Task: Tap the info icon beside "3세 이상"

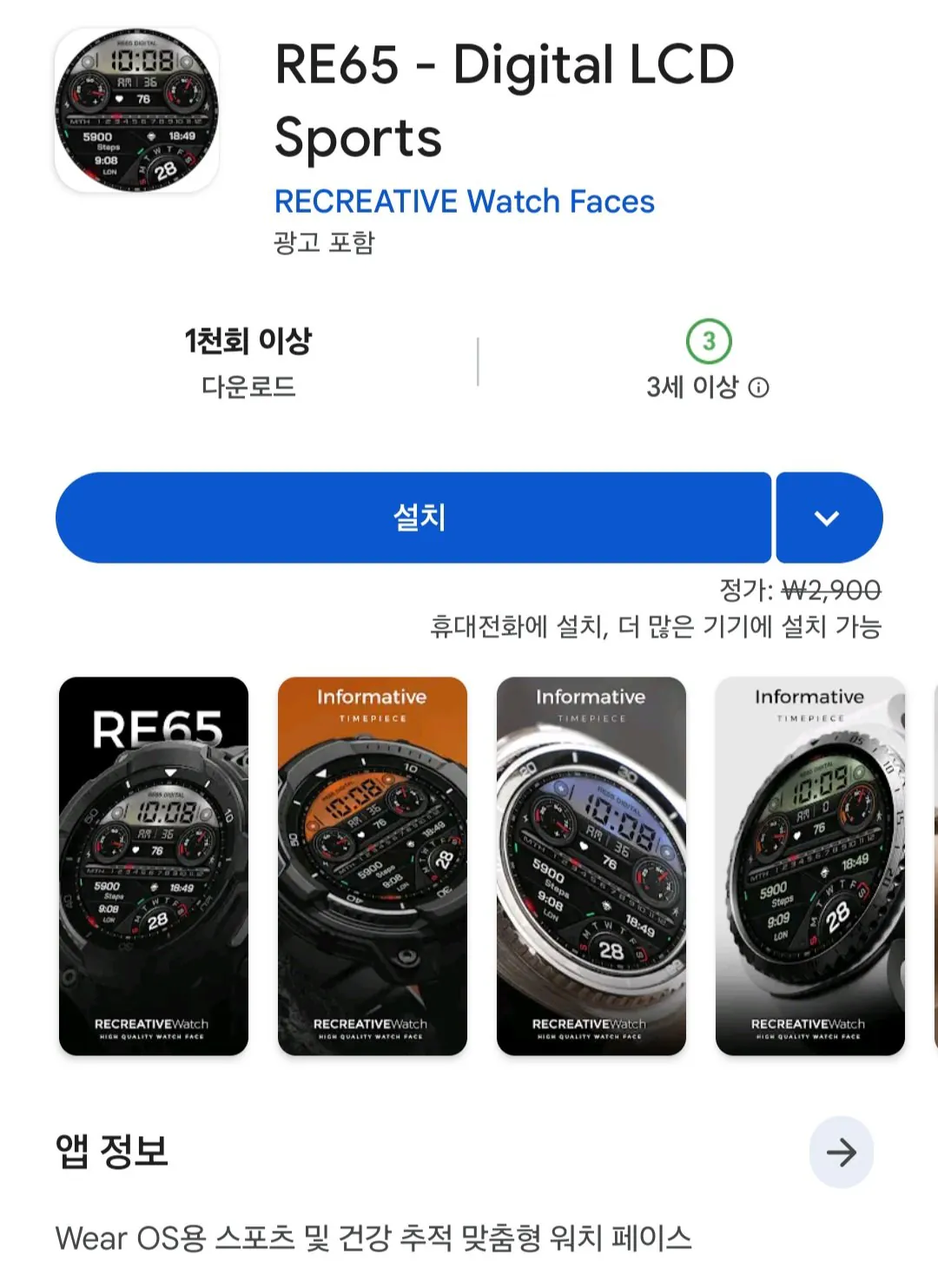Action: click(x=760, y=387)
